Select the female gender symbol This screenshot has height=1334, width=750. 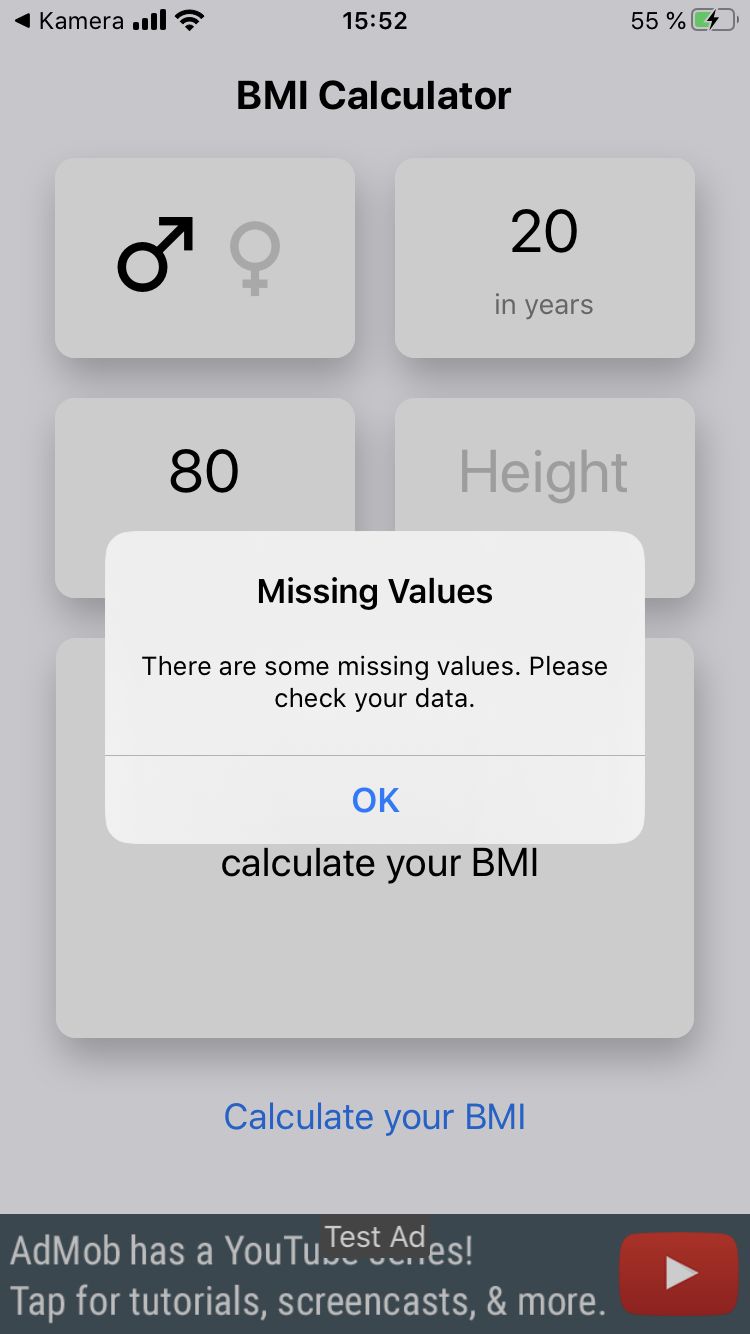coord(254,258)
